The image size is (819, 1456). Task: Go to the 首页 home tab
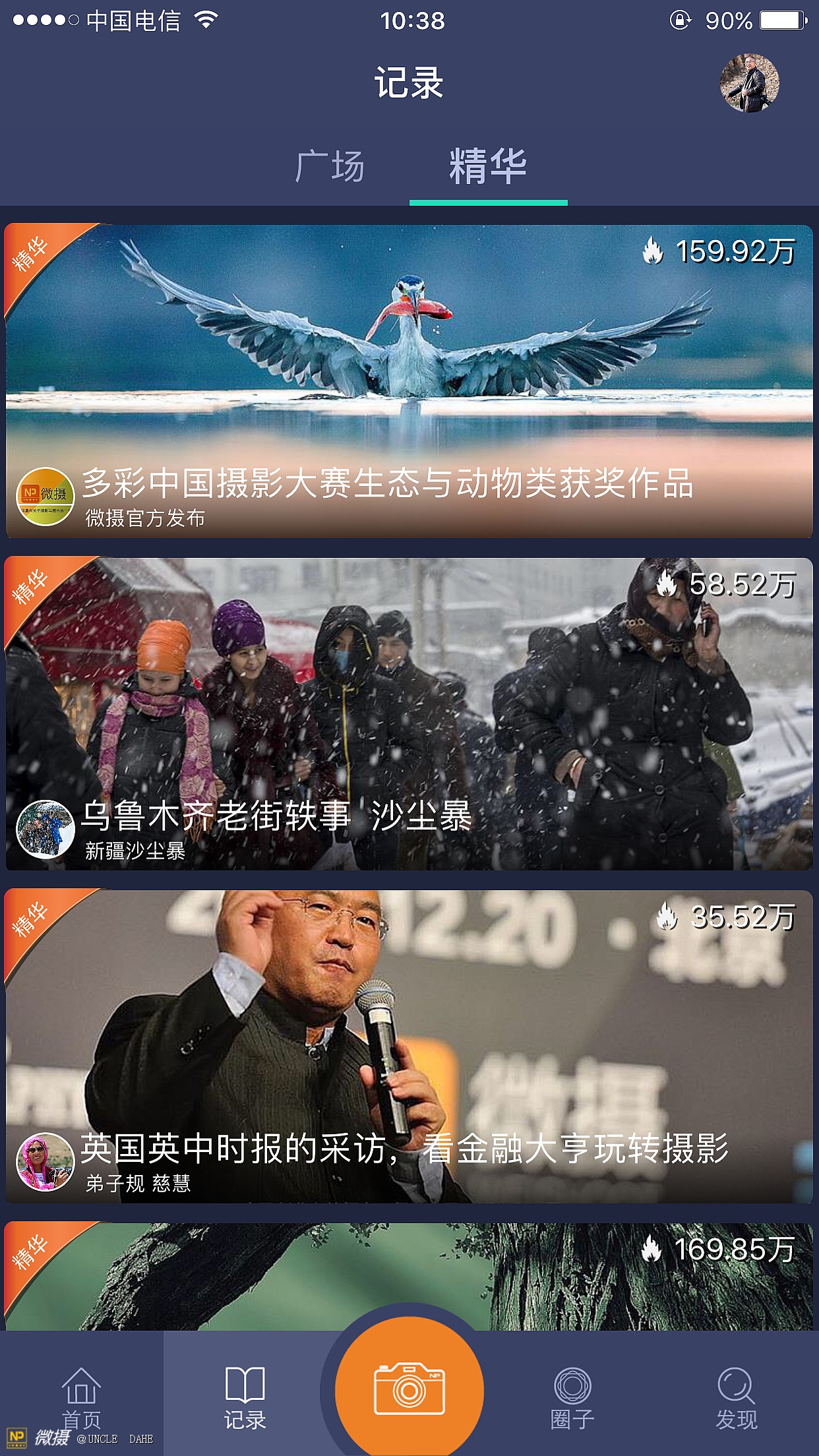click(81, 1397)
